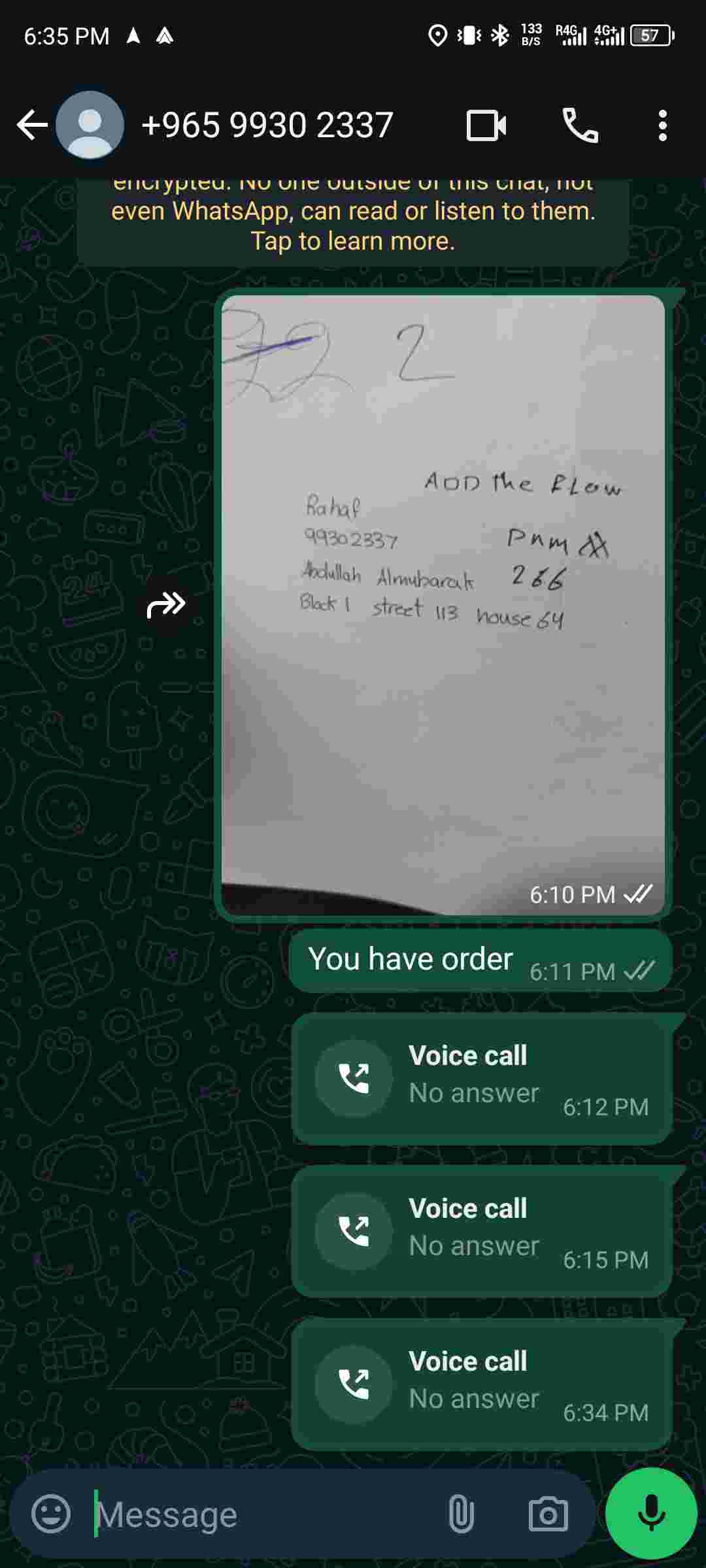
Task: Forward the sent photo
Action: pos(166,604)
